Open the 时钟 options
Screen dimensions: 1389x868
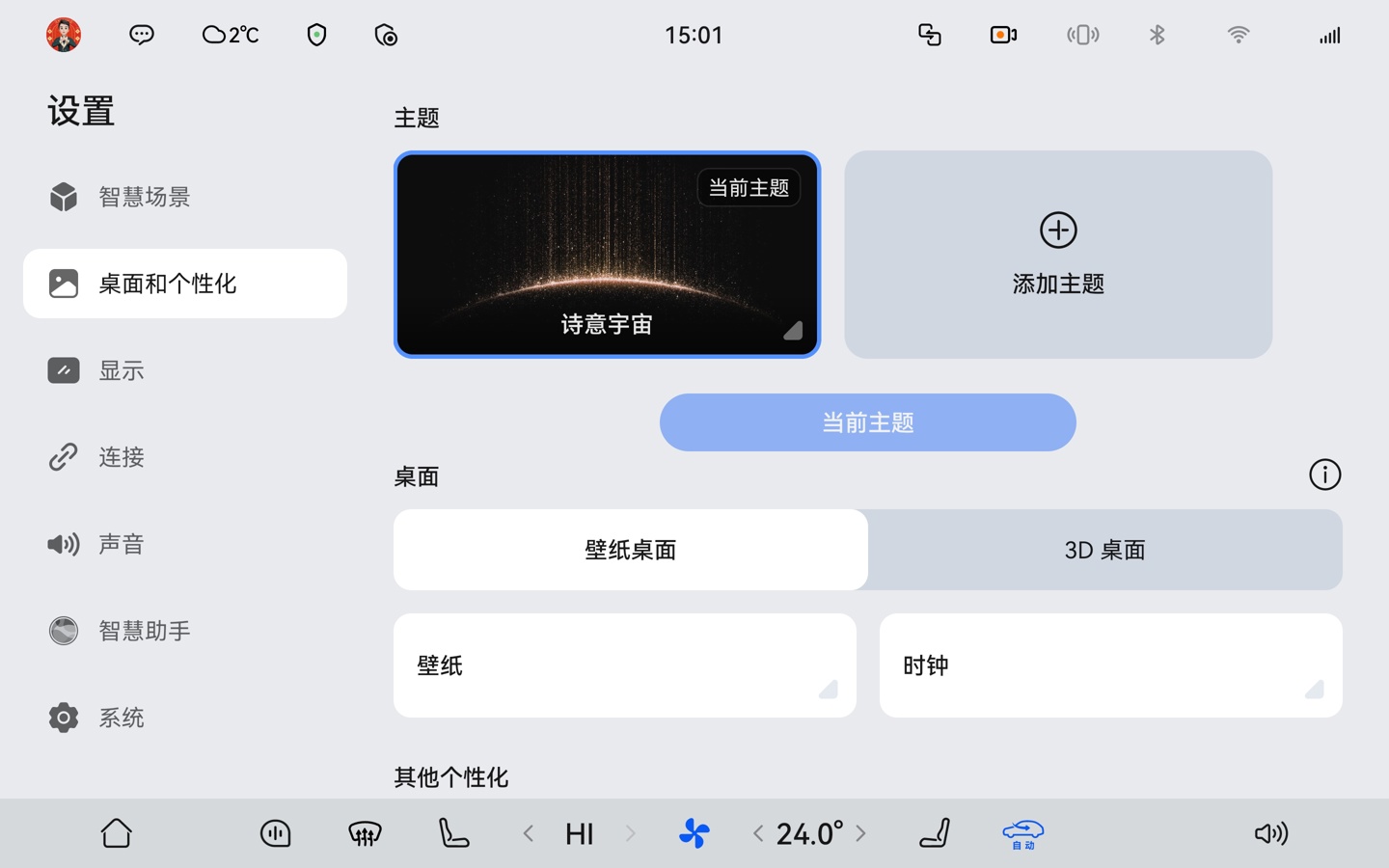[x=1110, y=665]
